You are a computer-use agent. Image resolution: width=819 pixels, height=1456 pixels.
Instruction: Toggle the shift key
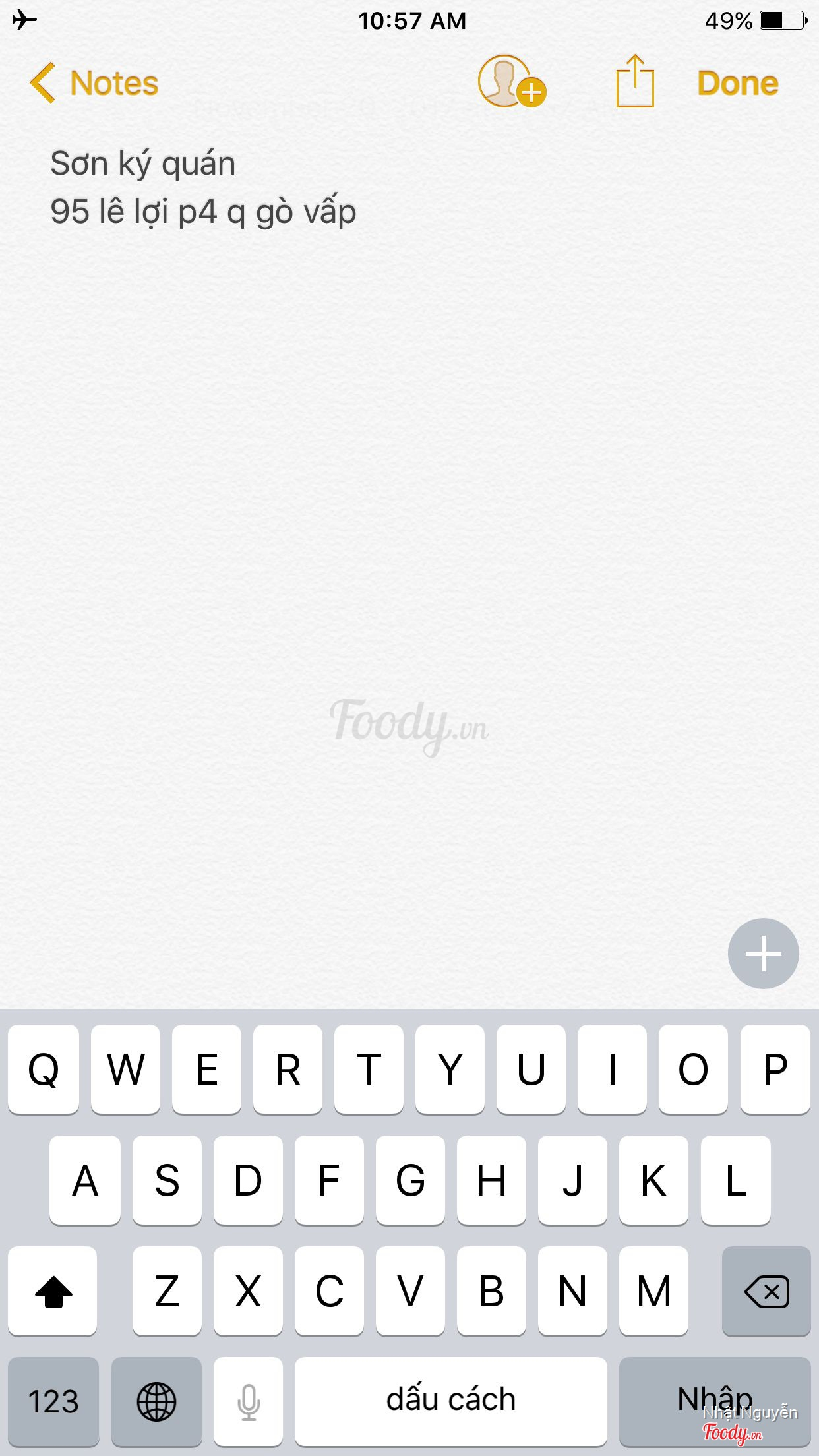tap(53, 1291)
